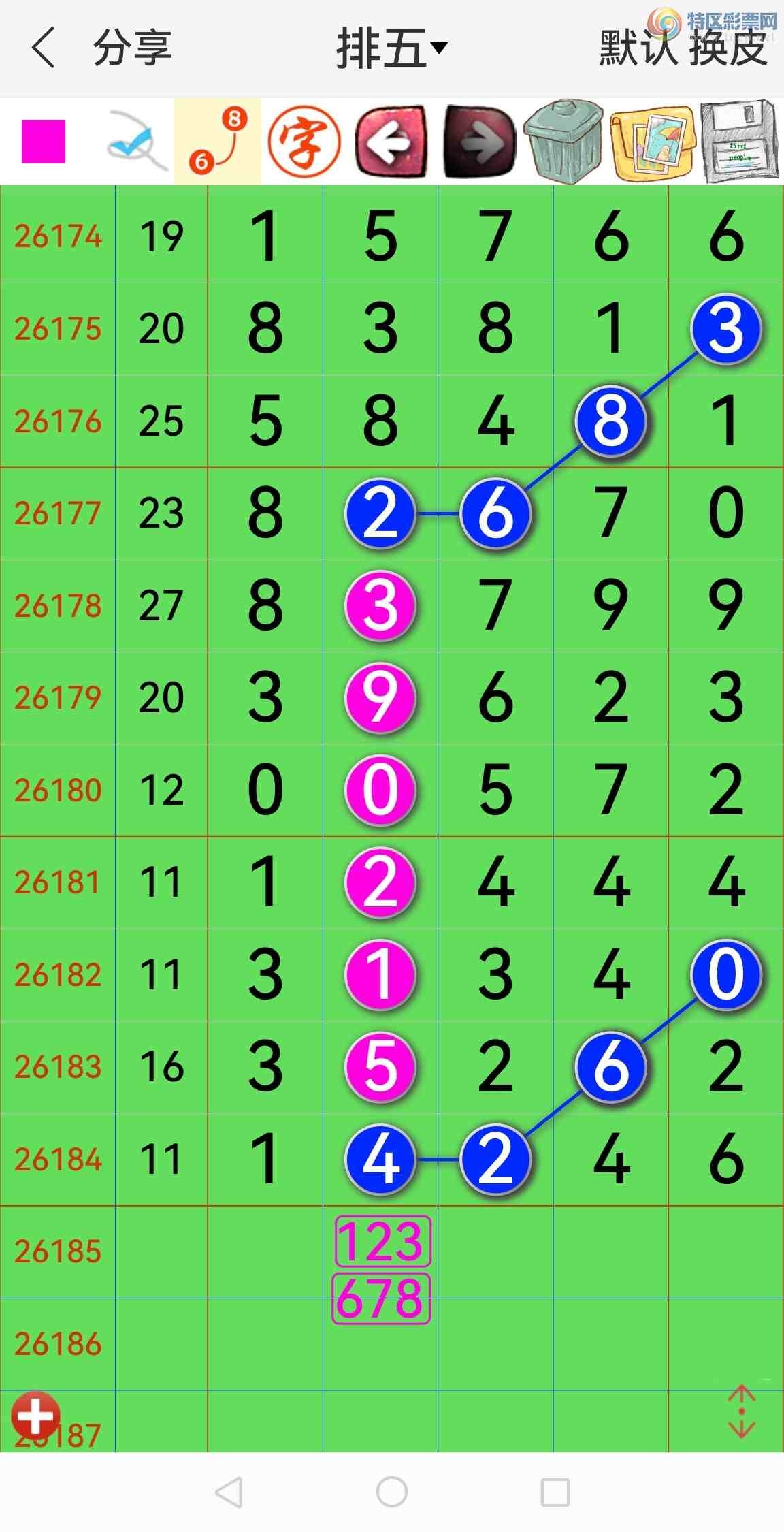
Task: Open the picture gallery folder icon
Action: point(652,143)
